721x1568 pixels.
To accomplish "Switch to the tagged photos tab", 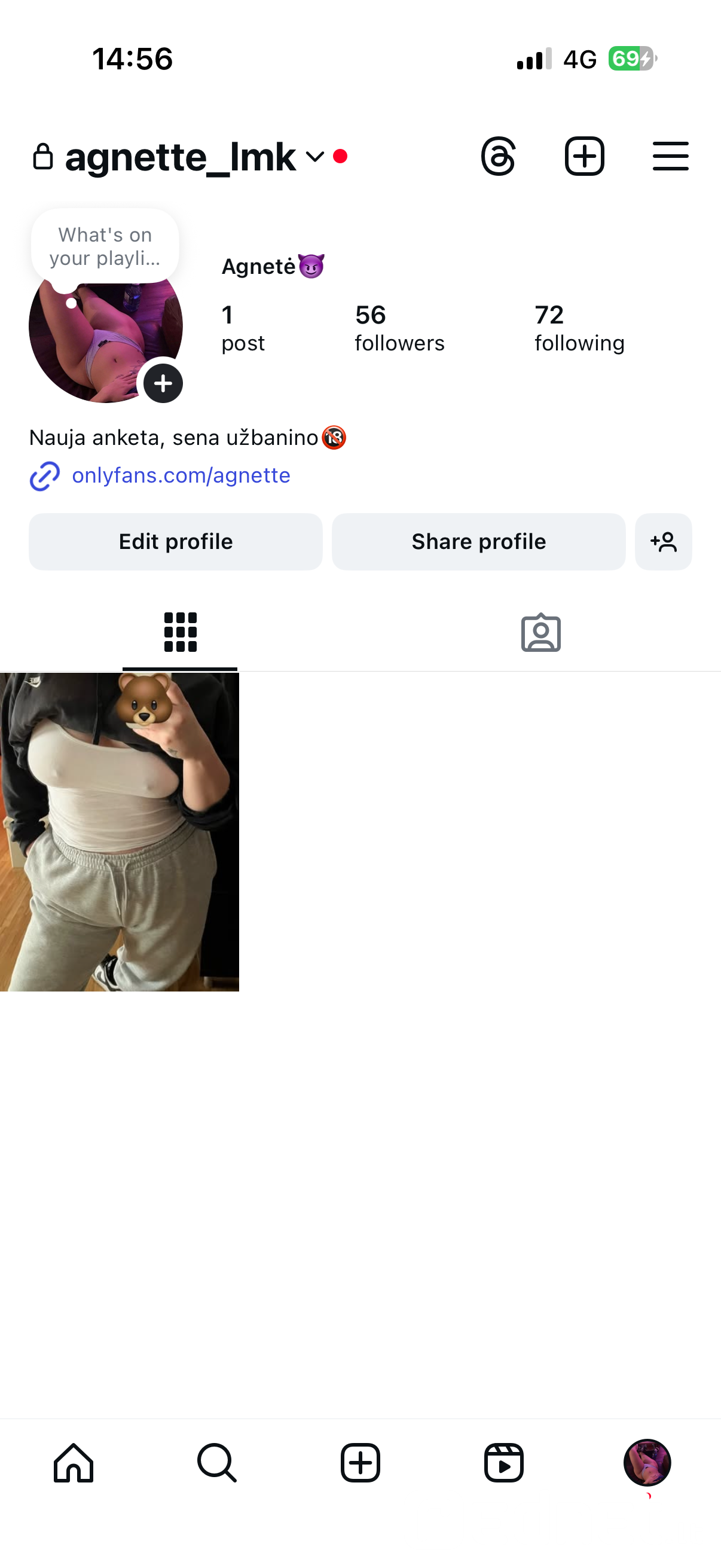I will click(540, 633).
